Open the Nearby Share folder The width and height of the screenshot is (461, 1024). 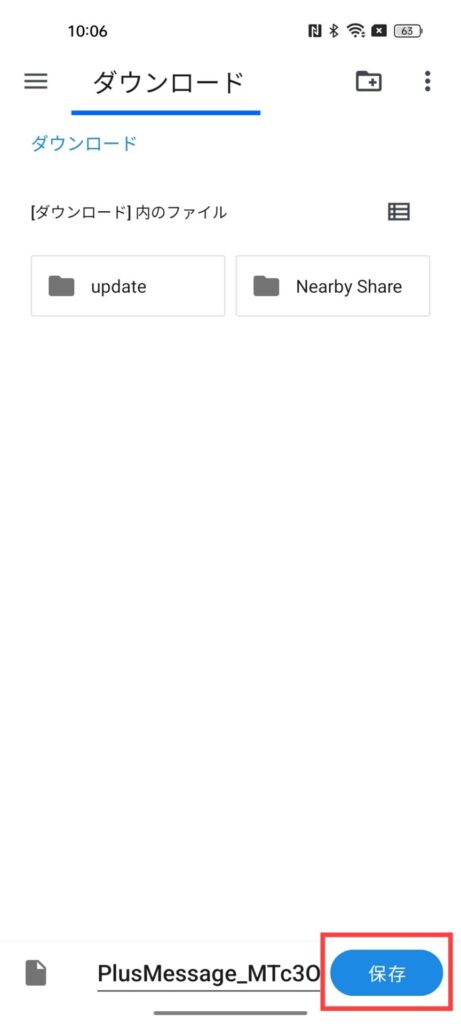tap(333, 286)
